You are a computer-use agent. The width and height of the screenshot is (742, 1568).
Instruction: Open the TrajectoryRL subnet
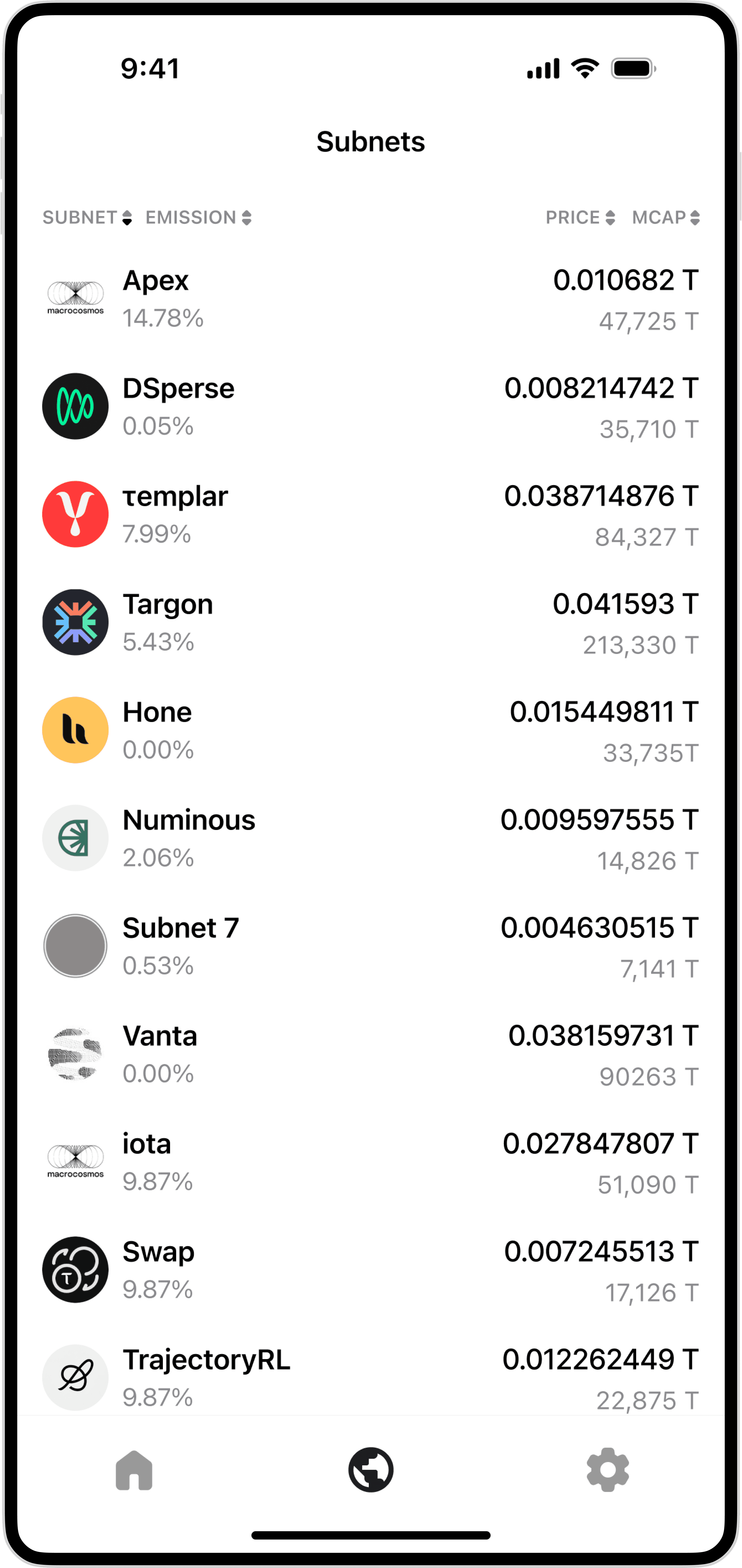tap(370, 1378)
